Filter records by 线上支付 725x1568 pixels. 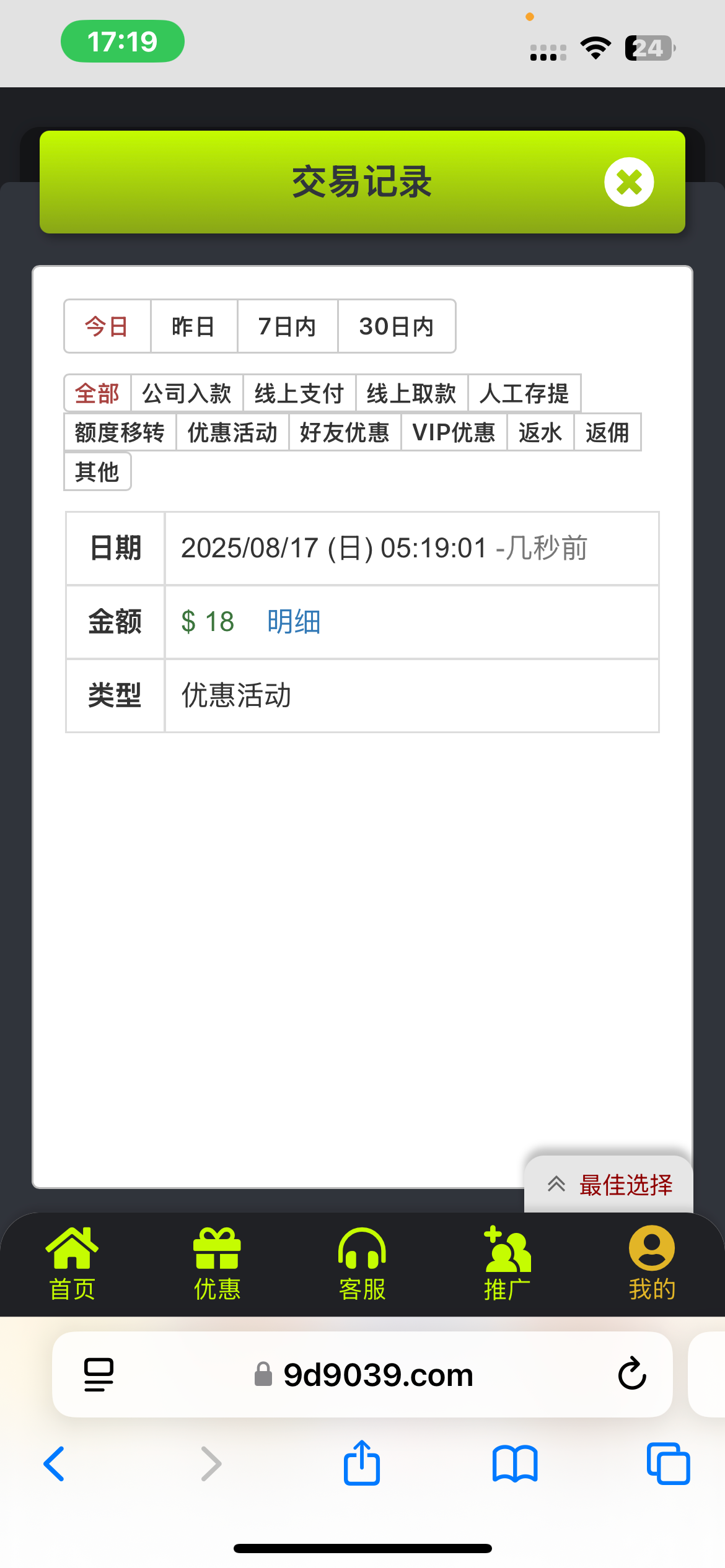tap(299, 393)
